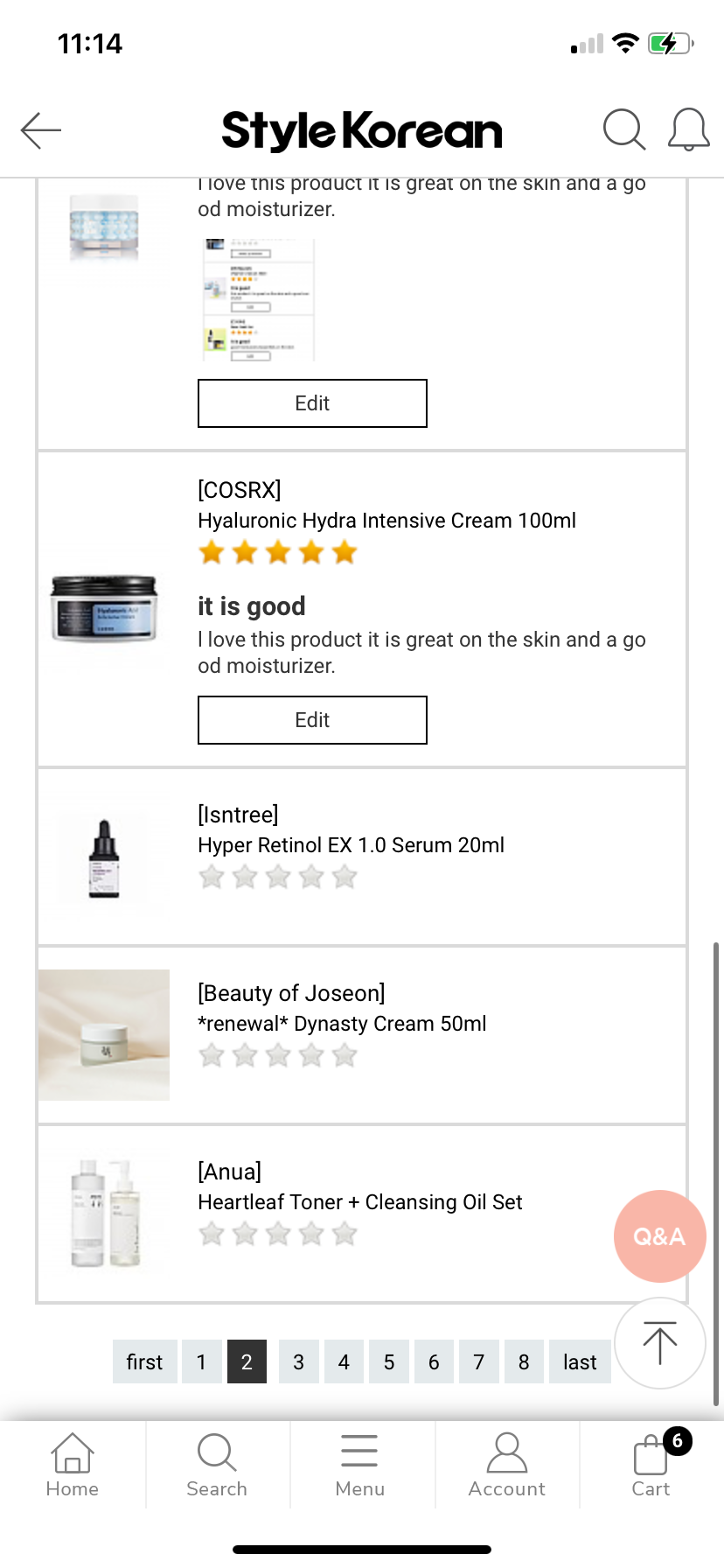Edit the COSRX Hyaluronic Hydra Cream review
The height and width of the screenshot is (1568, 724).
tap(312, 720)
